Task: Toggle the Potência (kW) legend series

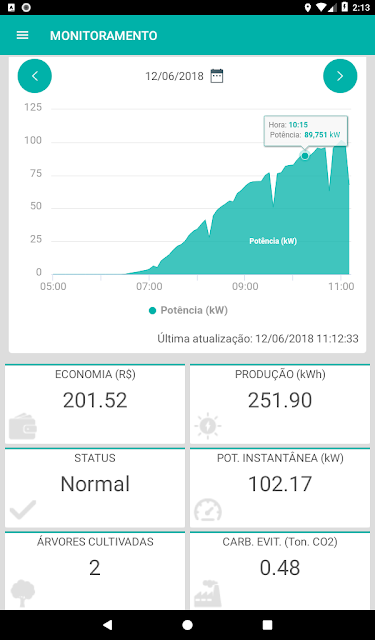Action: coord(188,310)
